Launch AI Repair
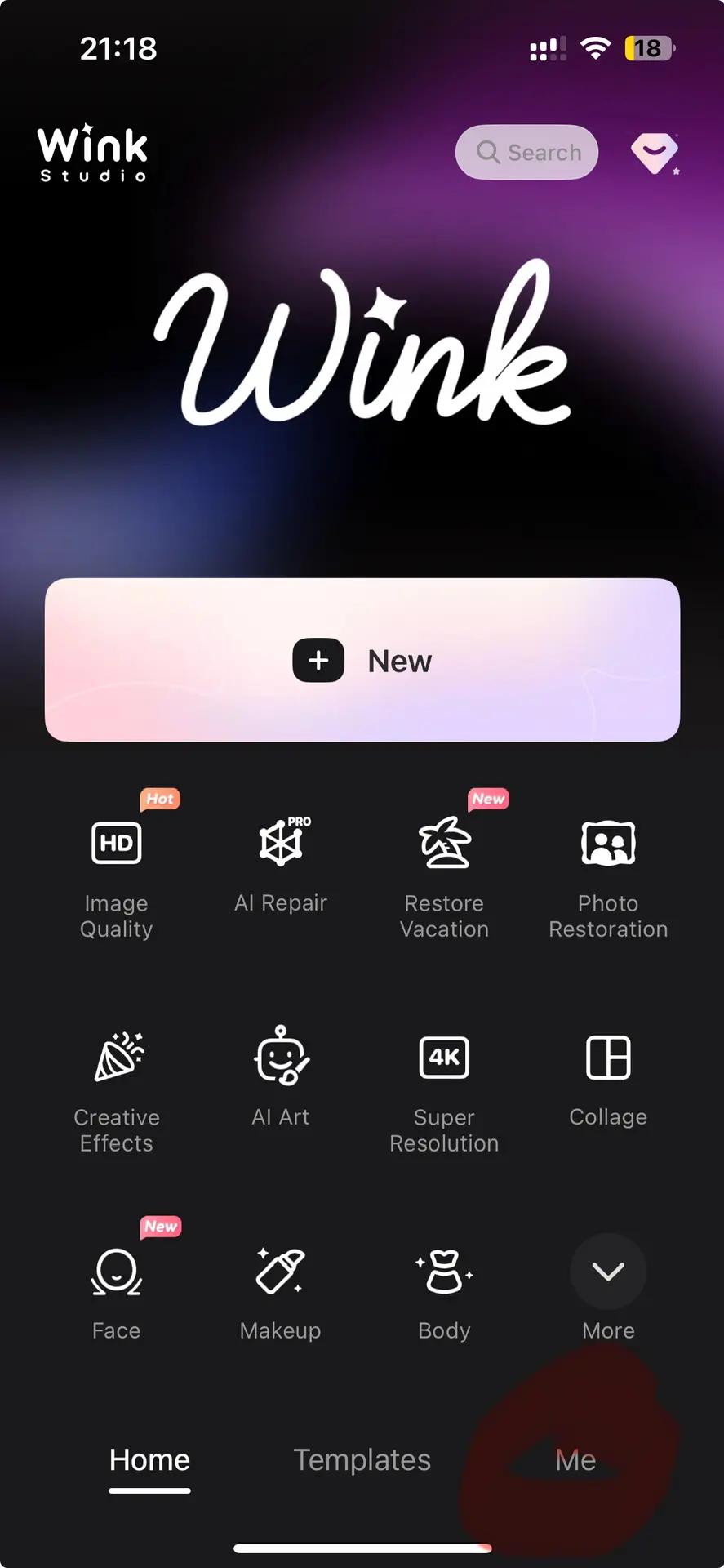The image size is (724, 1568). [281, 866]
